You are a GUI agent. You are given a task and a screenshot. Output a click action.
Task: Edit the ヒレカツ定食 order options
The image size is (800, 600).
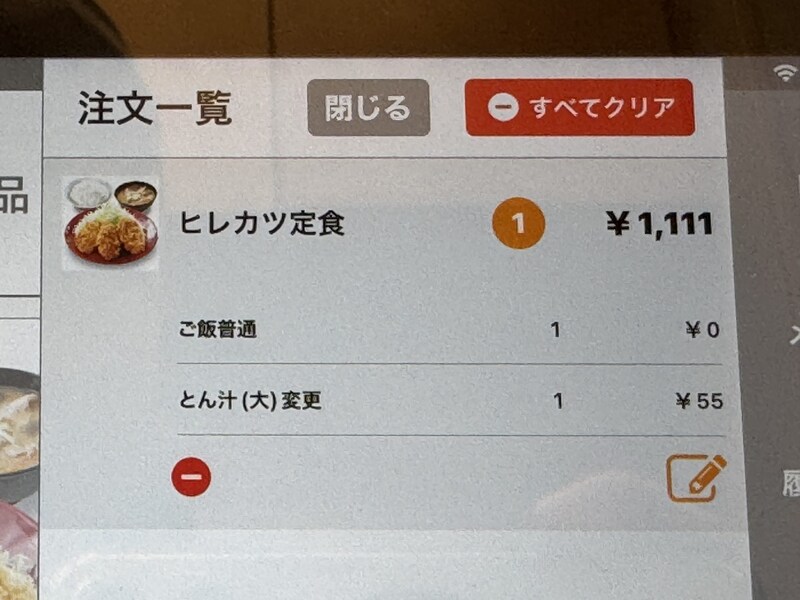[696, 478]
